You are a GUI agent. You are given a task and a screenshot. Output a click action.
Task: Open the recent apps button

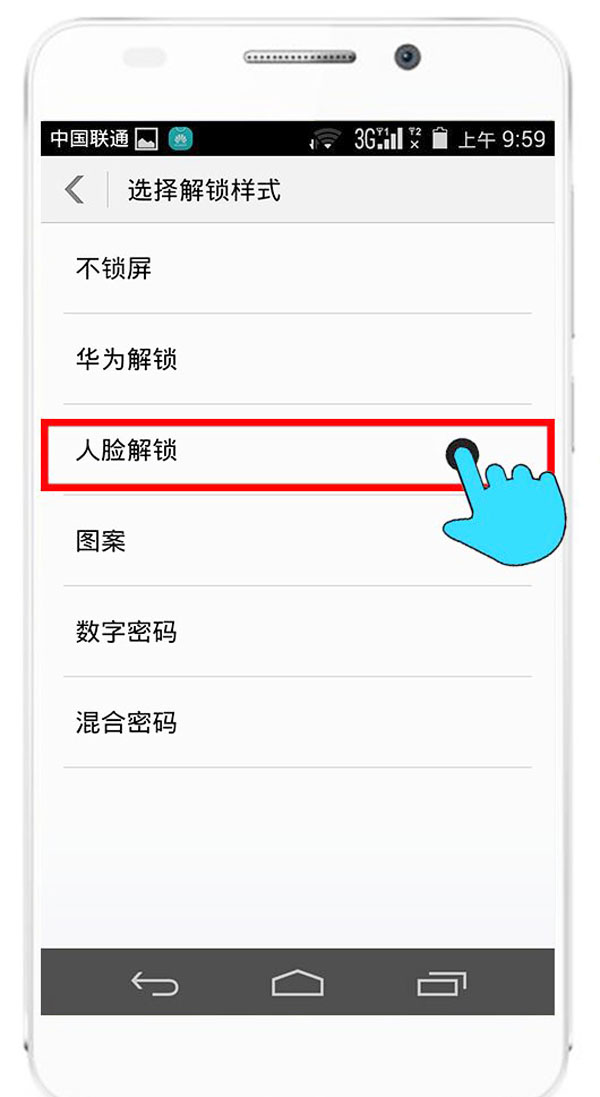pos(442,984)
